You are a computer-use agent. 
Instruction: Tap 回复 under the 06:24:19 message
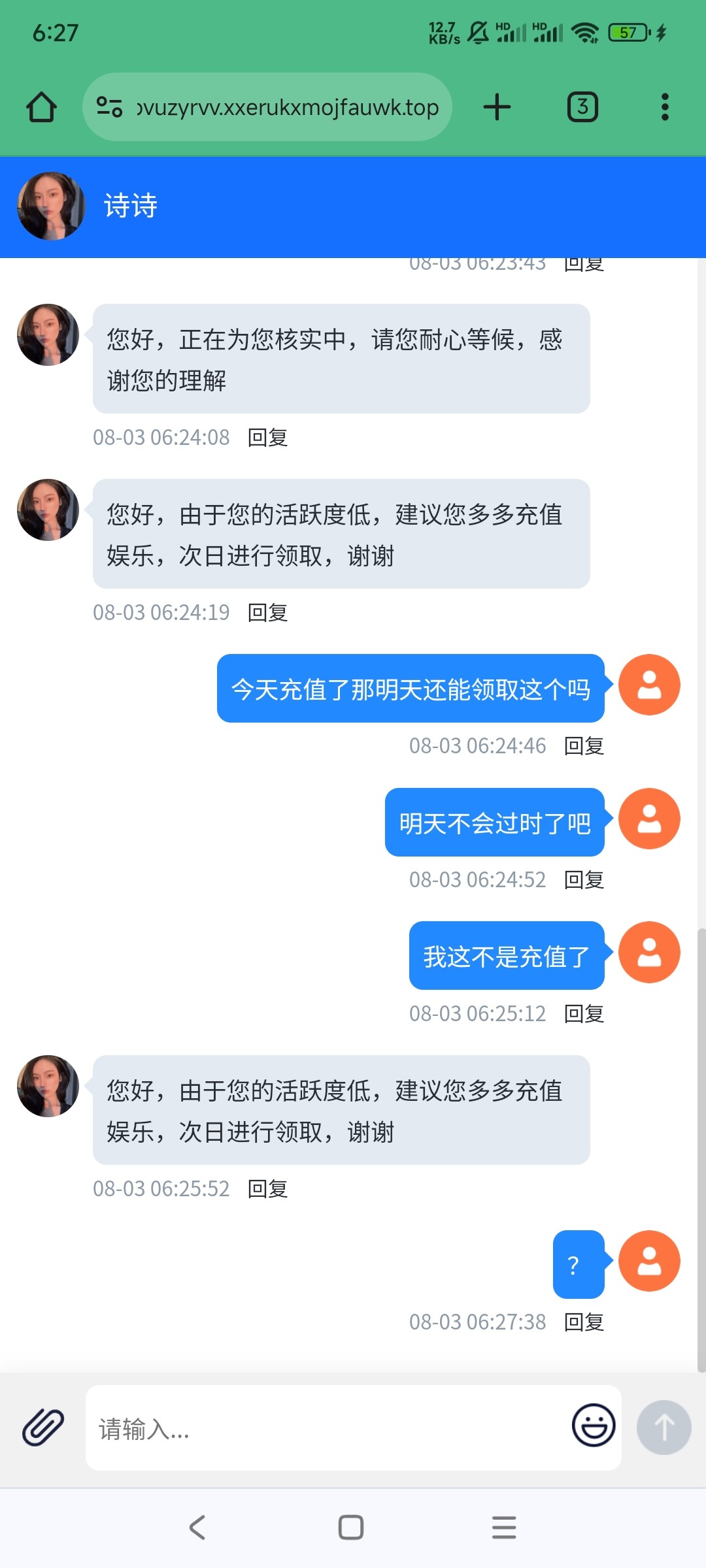tap(268, 613)
